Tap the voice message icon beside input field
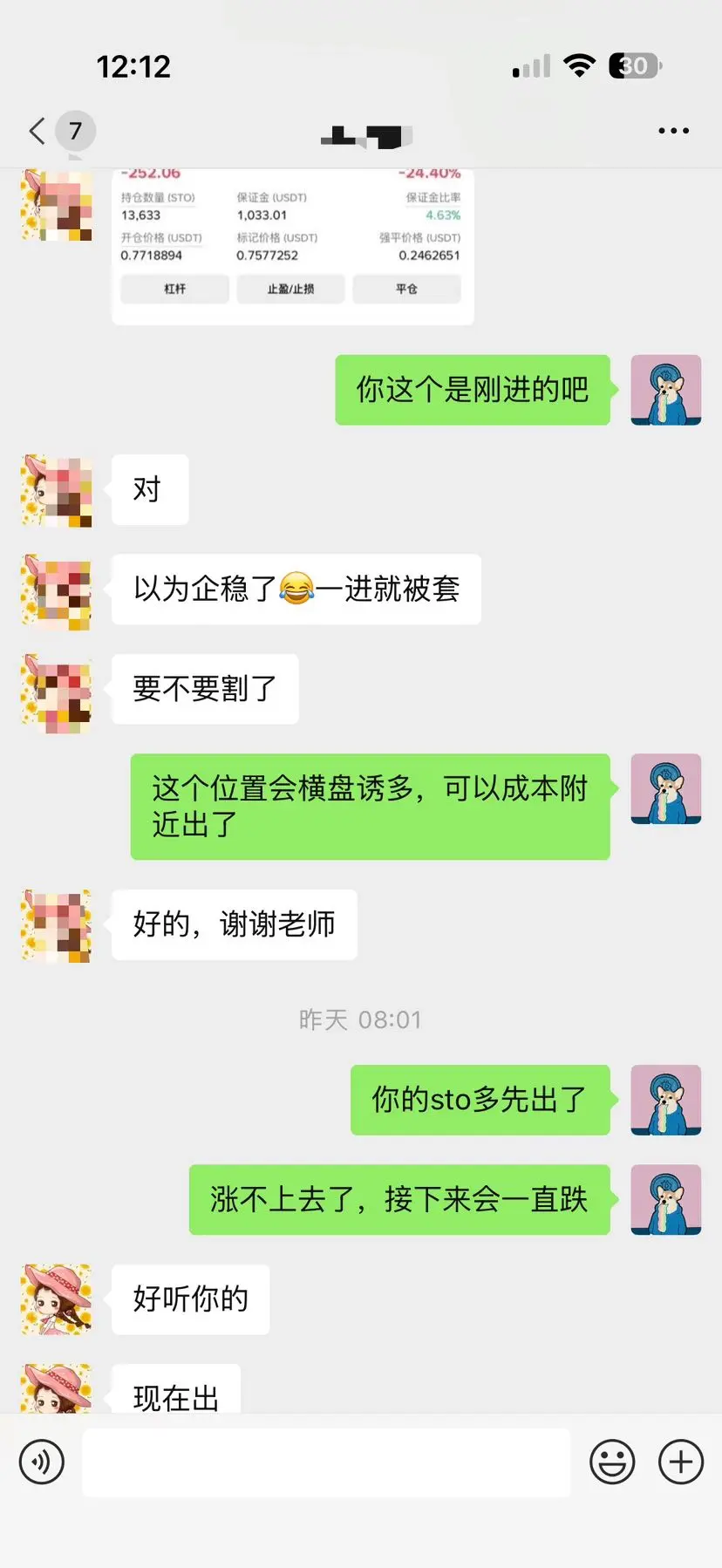Screen dimensions: 722x1568 41,1462
